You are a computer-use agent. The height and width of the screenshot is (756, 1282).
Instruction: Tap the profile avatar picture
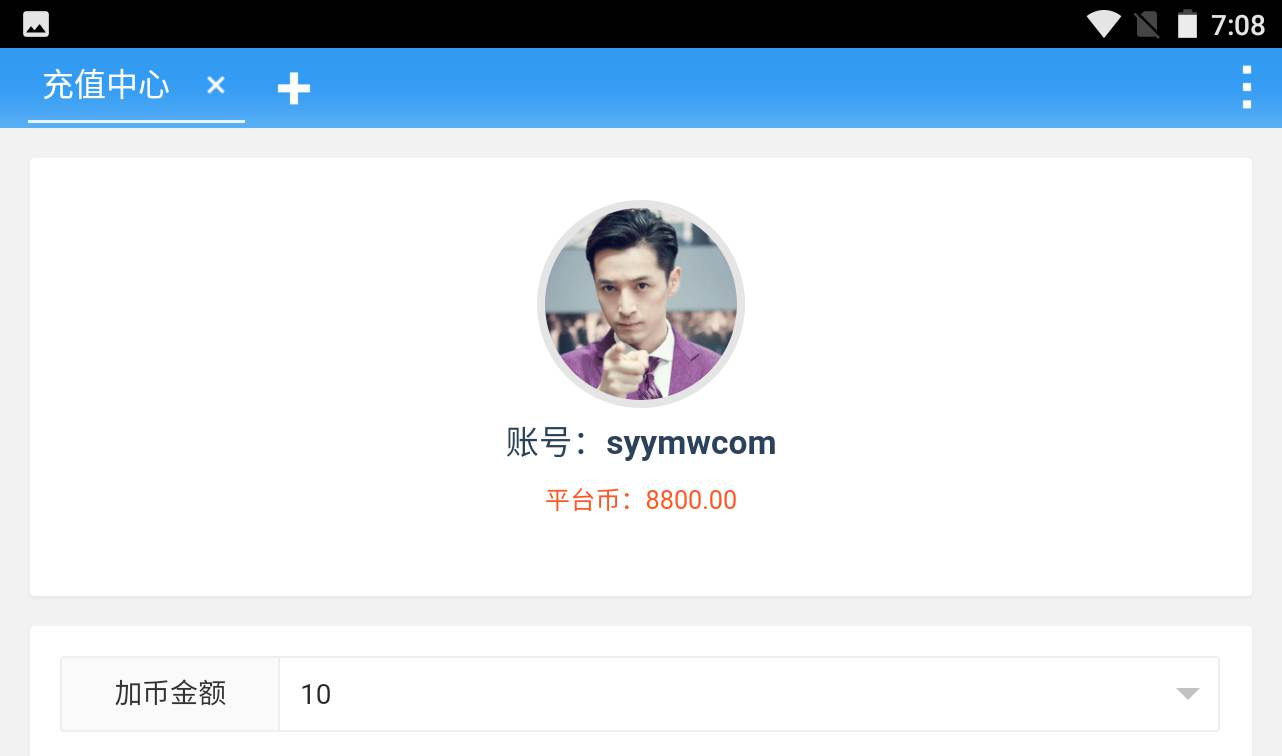tap(640, 304)
